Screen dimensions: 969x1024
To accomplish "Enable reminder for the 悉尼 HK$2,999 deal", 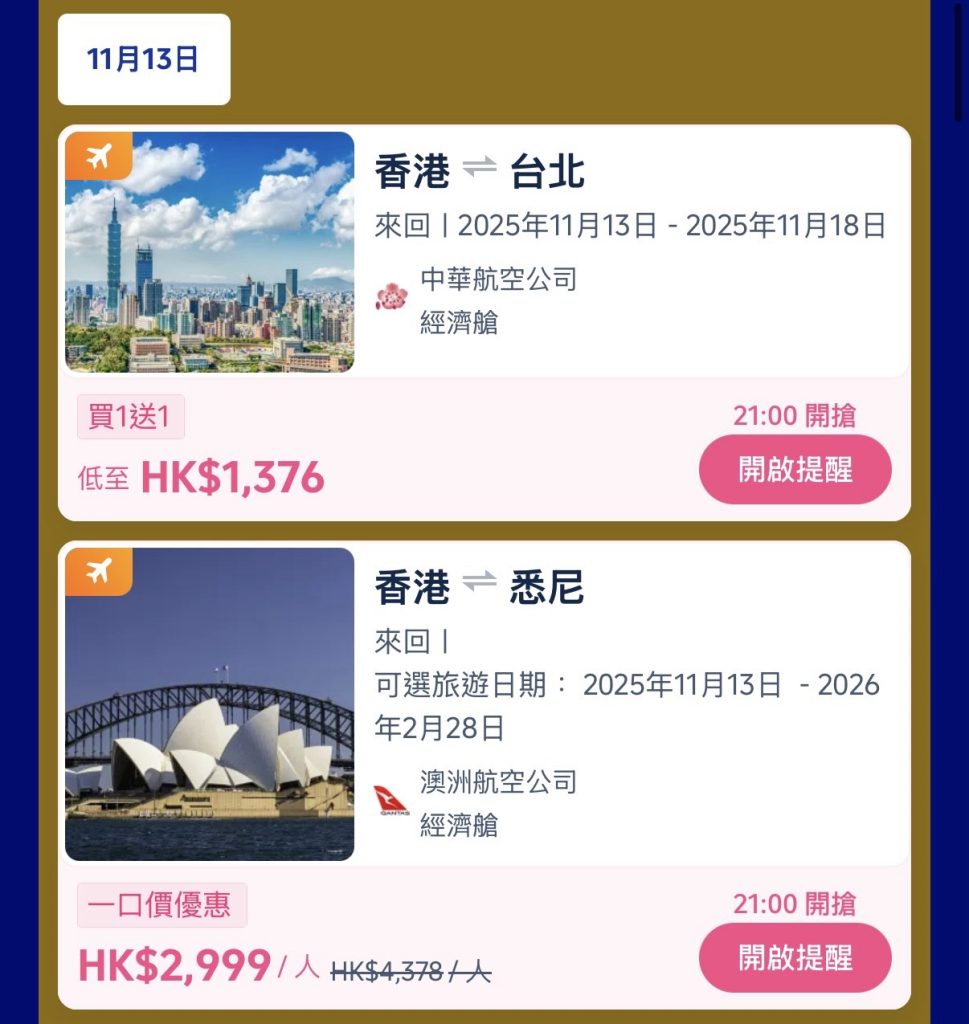I will [x=794, y=957].
